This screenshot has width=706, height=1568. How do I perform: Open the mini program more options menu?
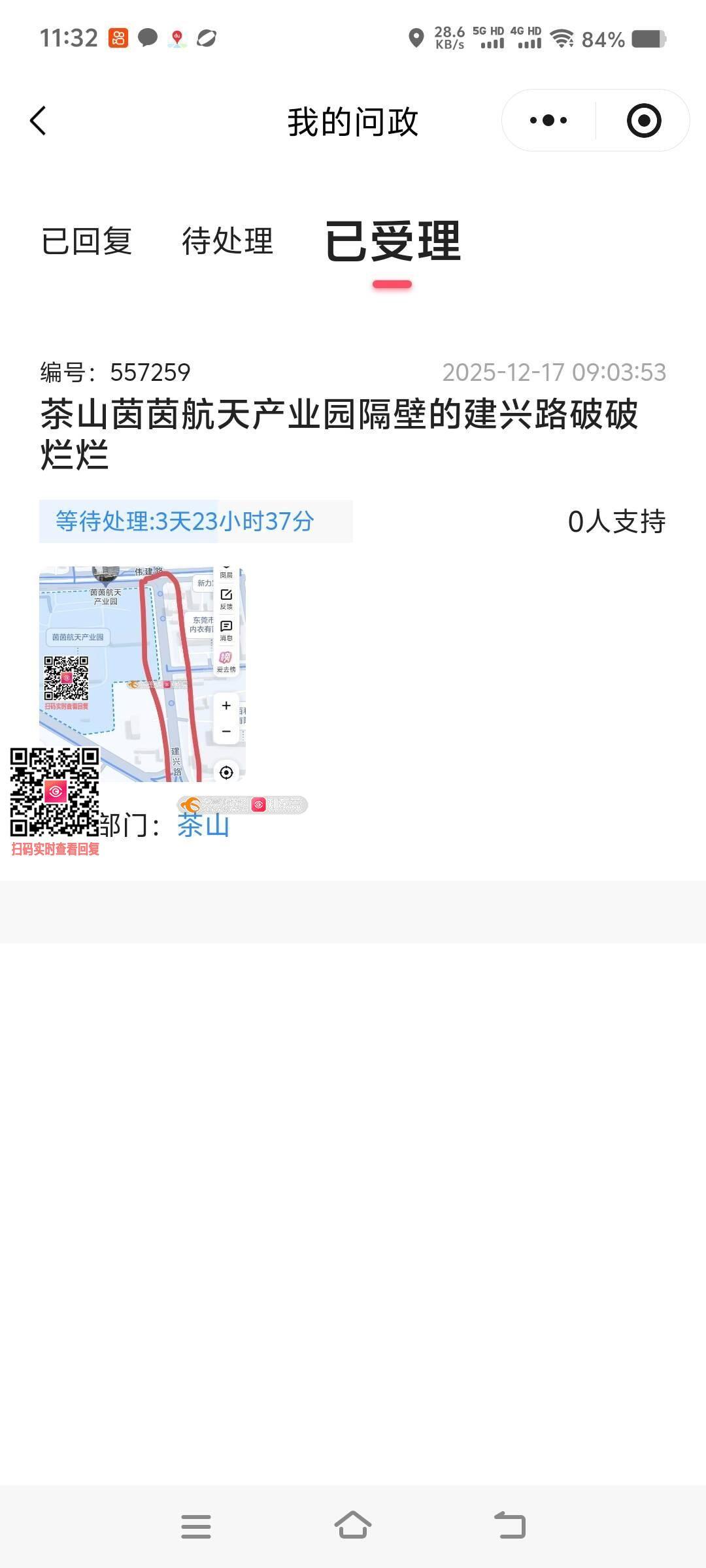point(548,121)
